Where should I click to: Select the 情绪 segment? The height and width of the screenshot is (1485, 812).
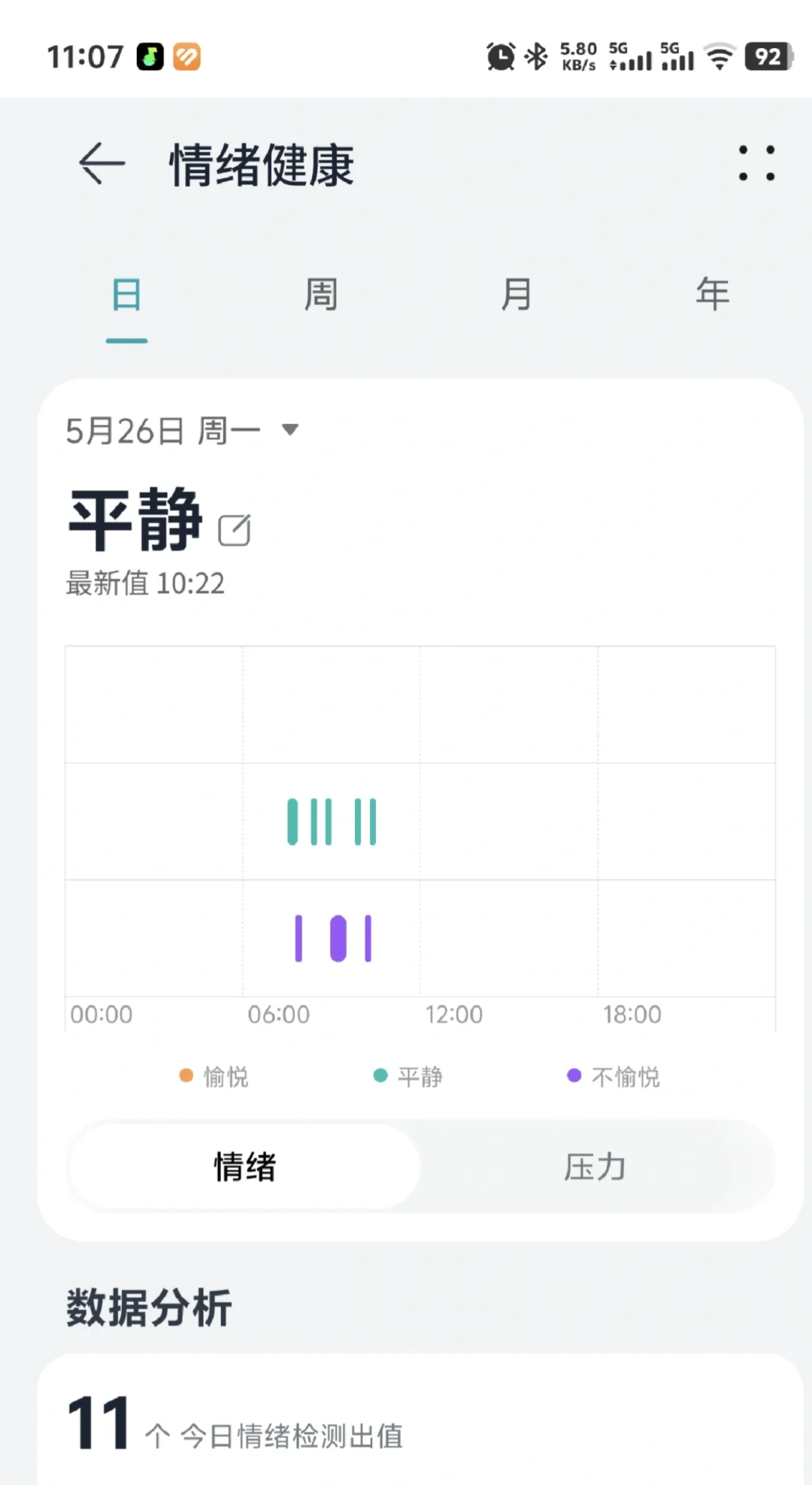[x=244, y=1167]
